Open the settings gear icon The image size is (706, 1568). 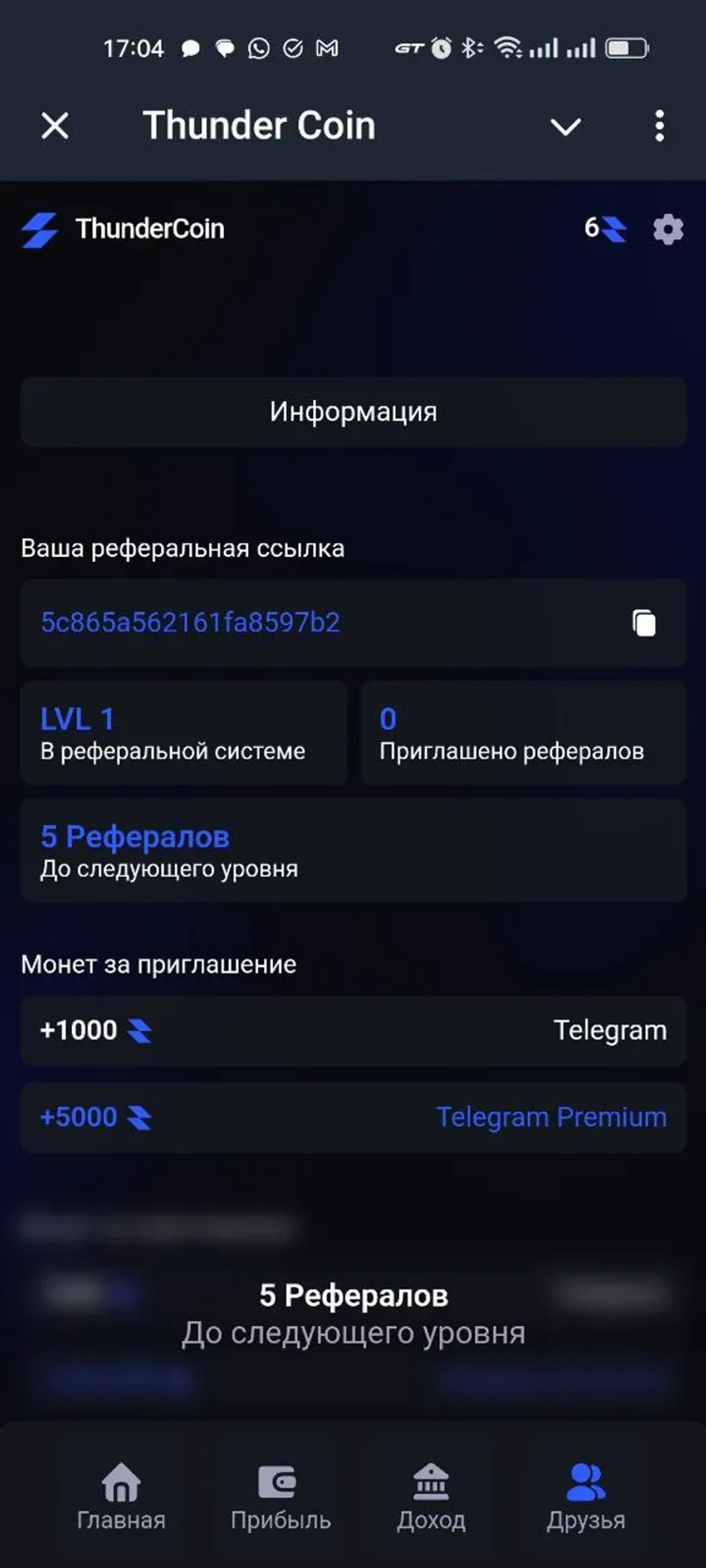(667, 230)
